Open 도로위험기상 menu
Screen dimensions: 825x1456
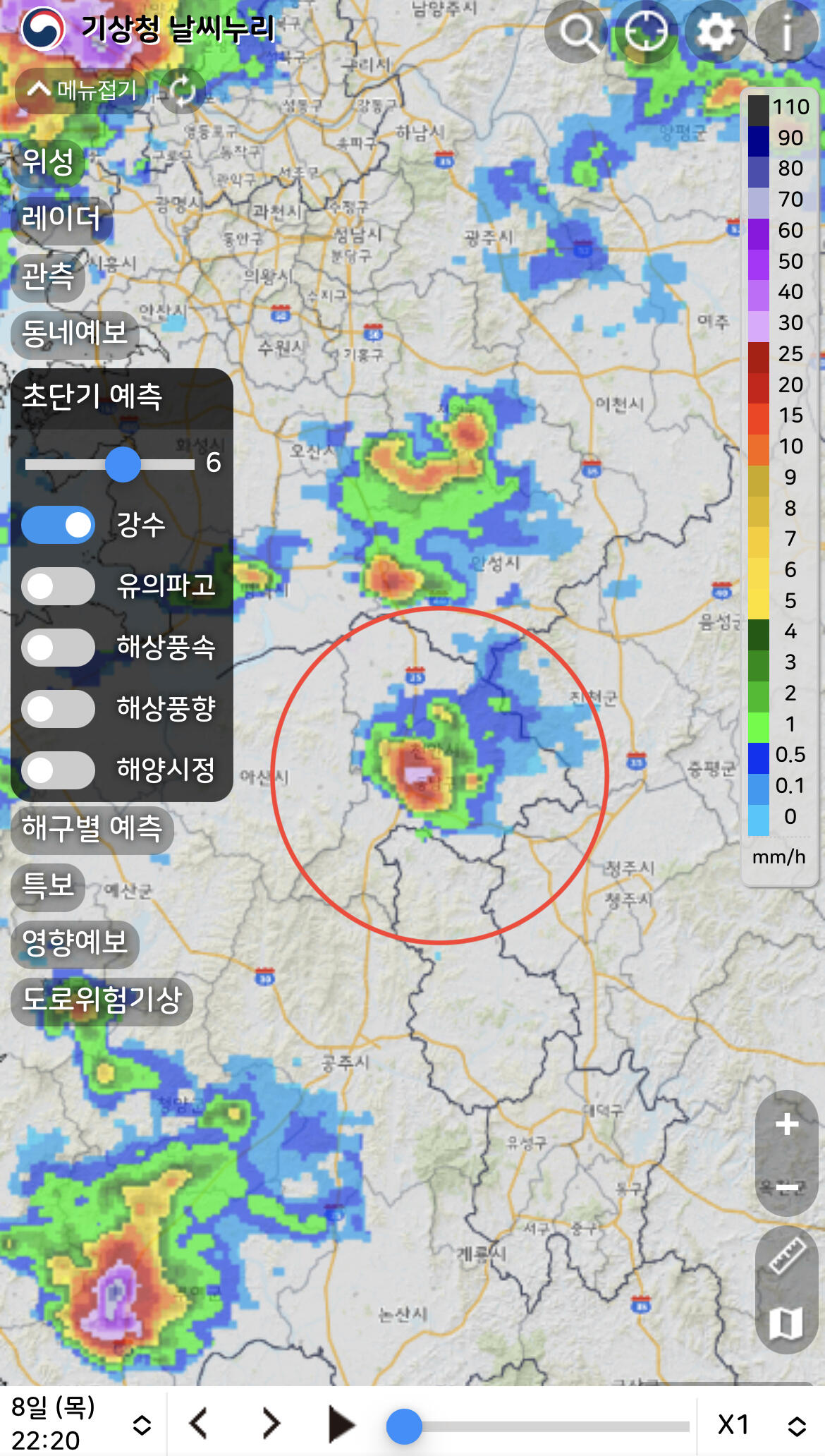102,1000
